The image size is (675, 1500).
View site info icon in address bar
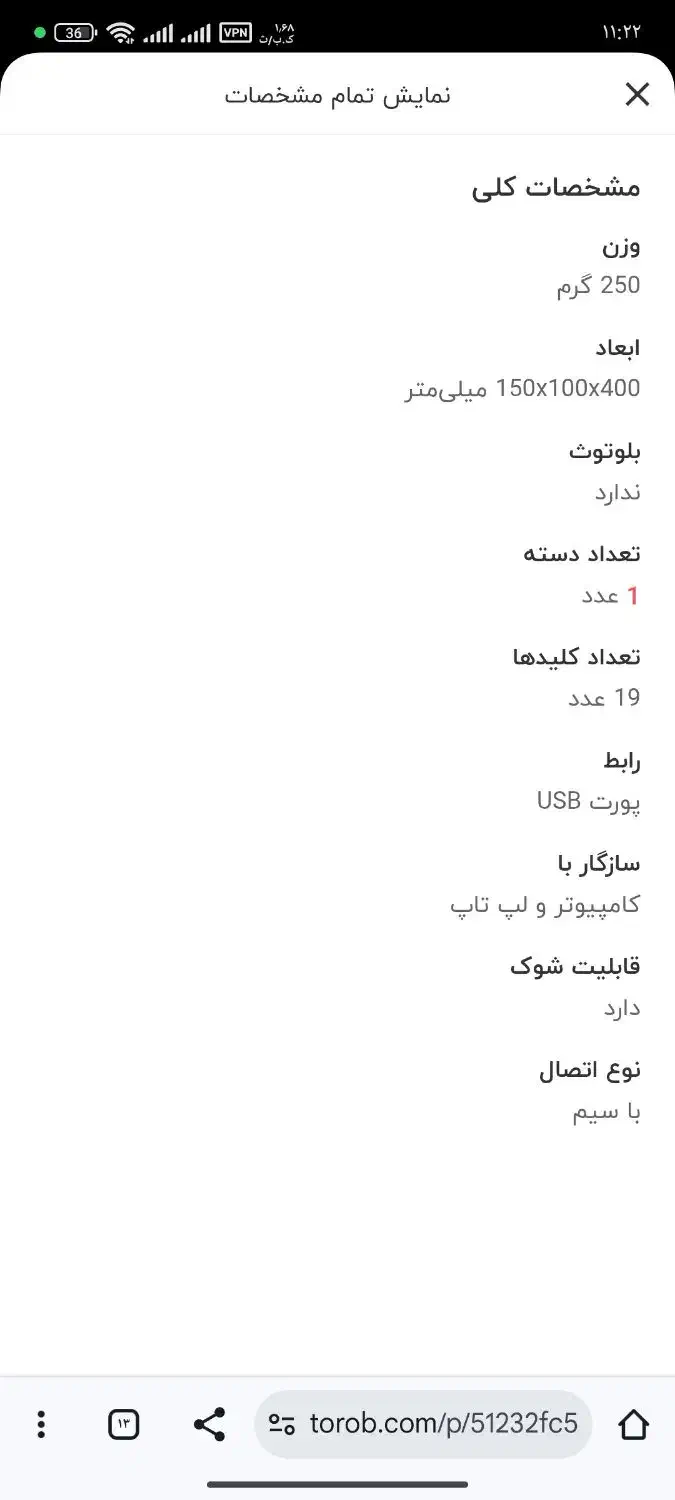[282, 1424]
